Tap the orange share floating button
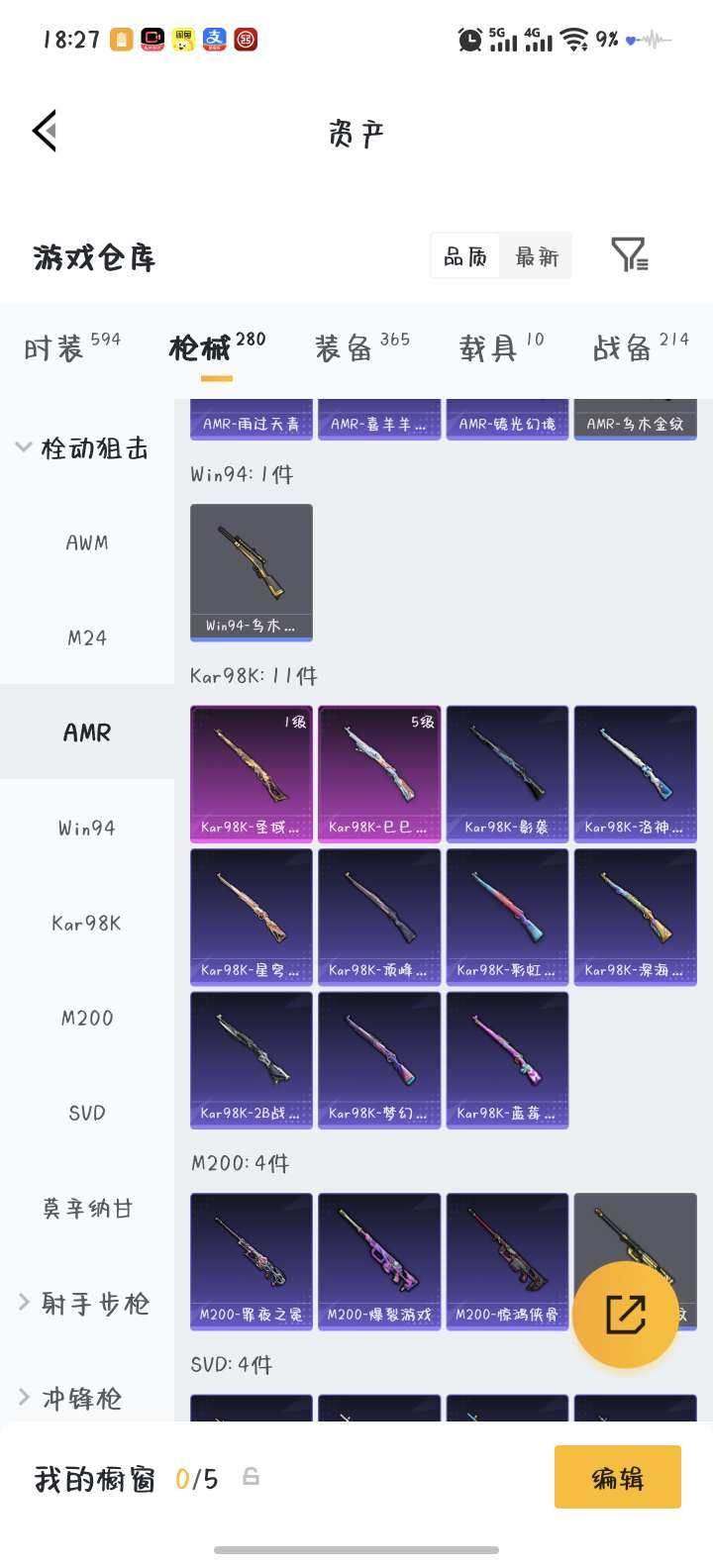The image size is (713, 1568). 625,1314
